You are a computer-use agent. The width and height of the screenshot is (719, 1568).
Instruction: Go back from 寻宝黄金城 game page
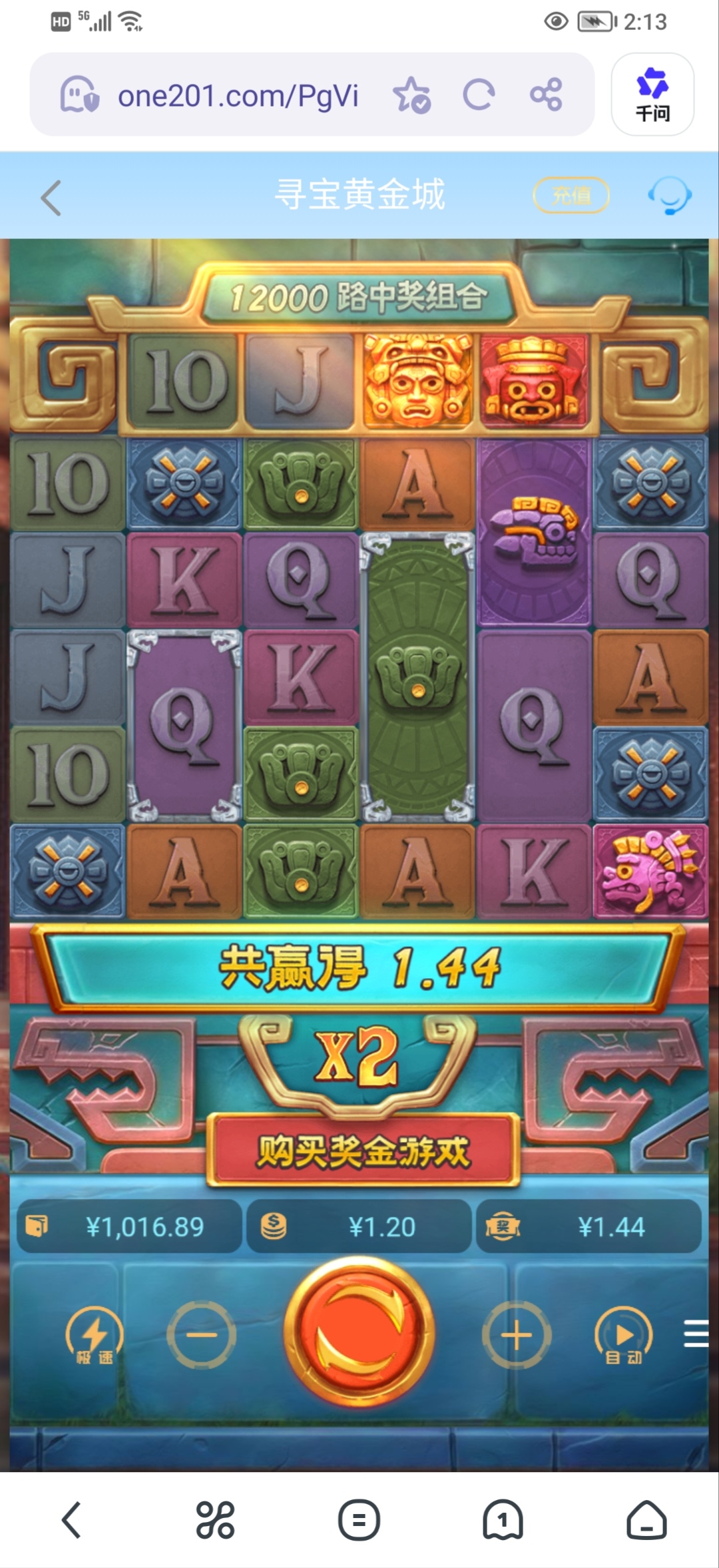(x=51, y=198)
